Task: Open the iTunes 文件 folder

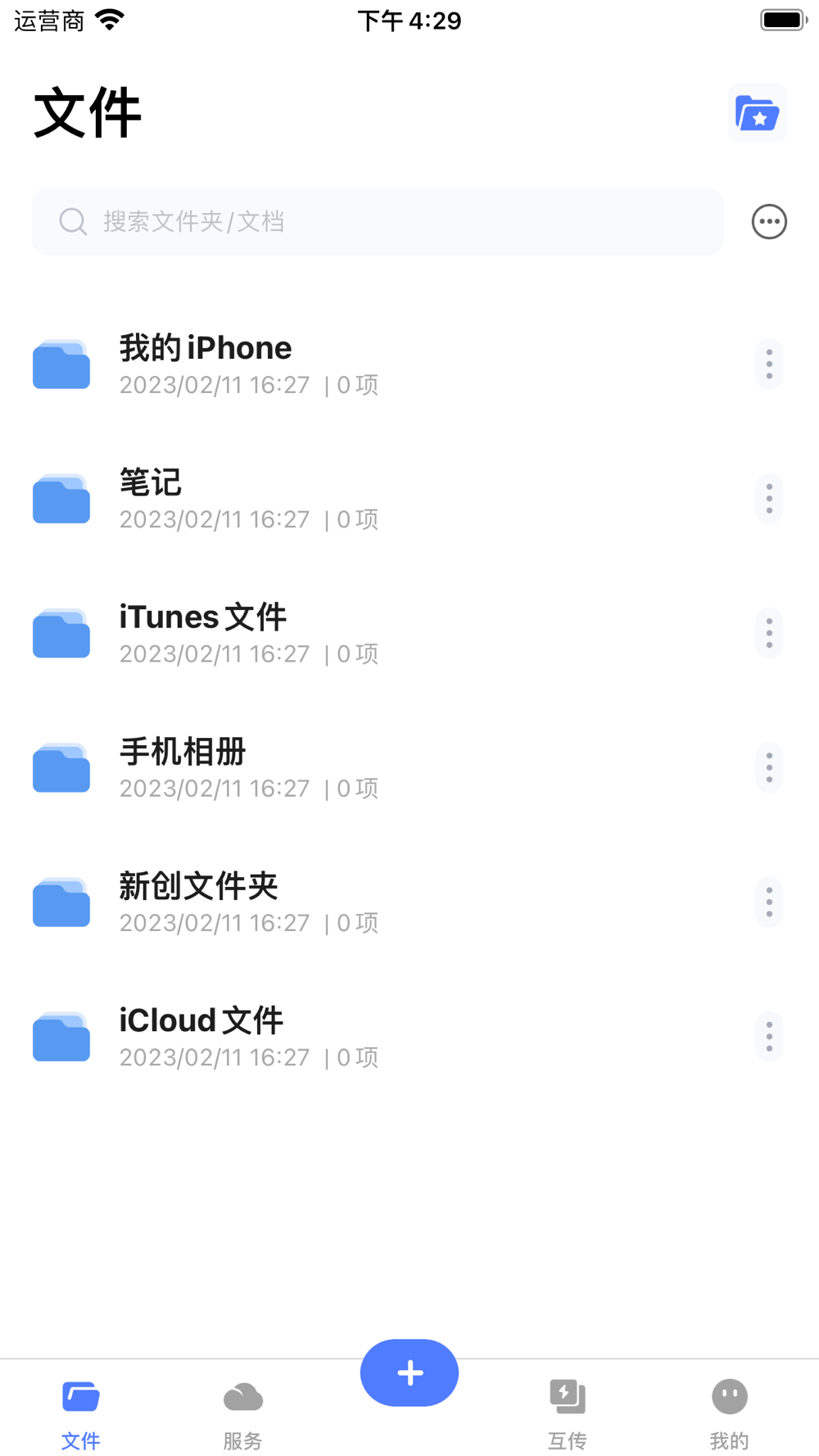Action: pyautogui.click(x=246, y=633)
